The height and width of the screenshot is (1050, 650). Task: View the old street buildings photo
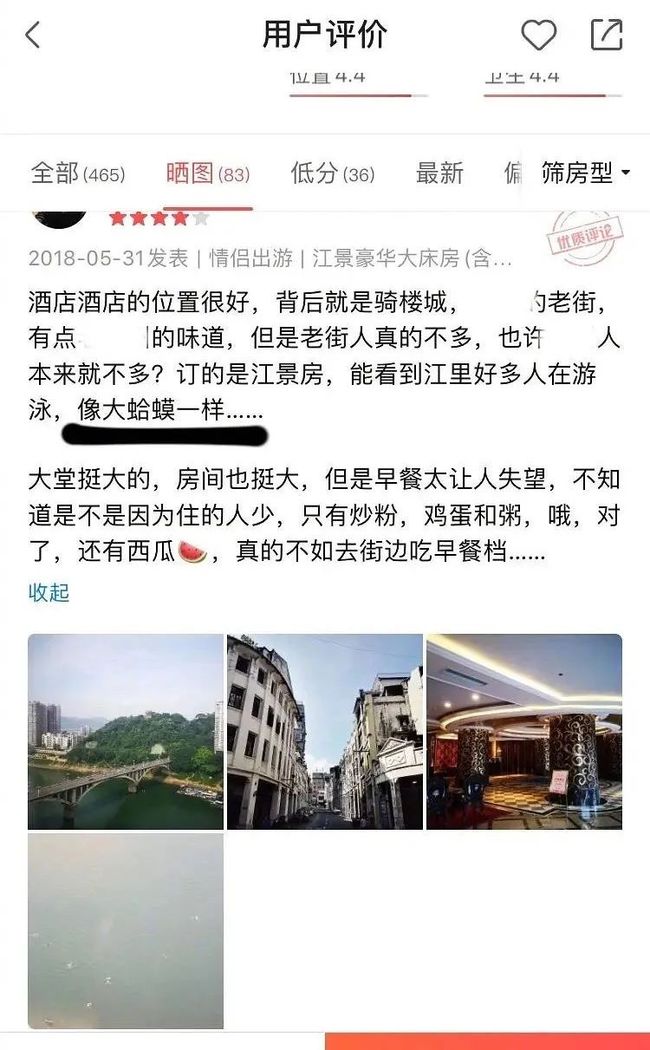(325, 732)
